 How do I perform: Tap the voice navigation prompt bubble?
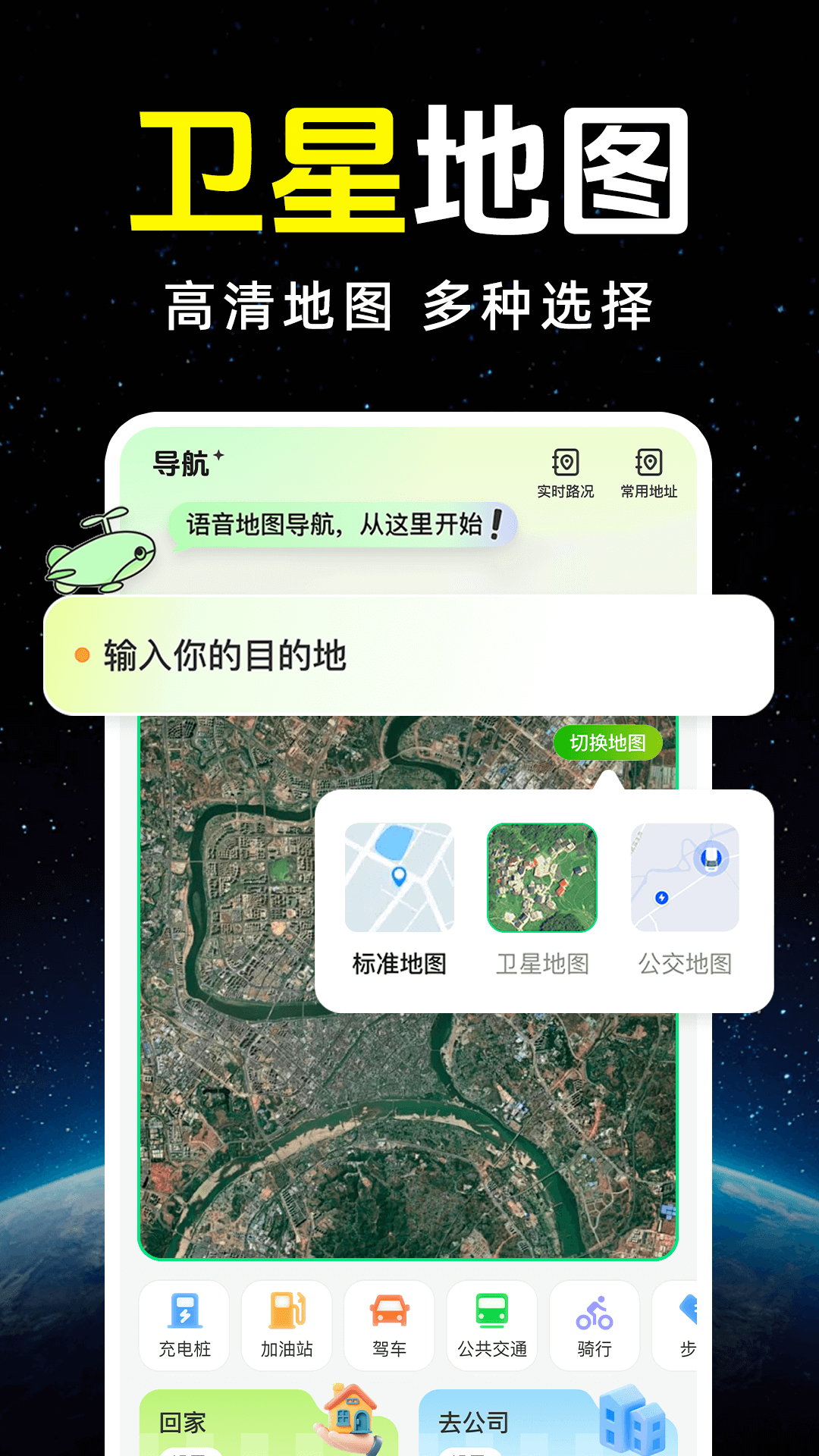345,524
